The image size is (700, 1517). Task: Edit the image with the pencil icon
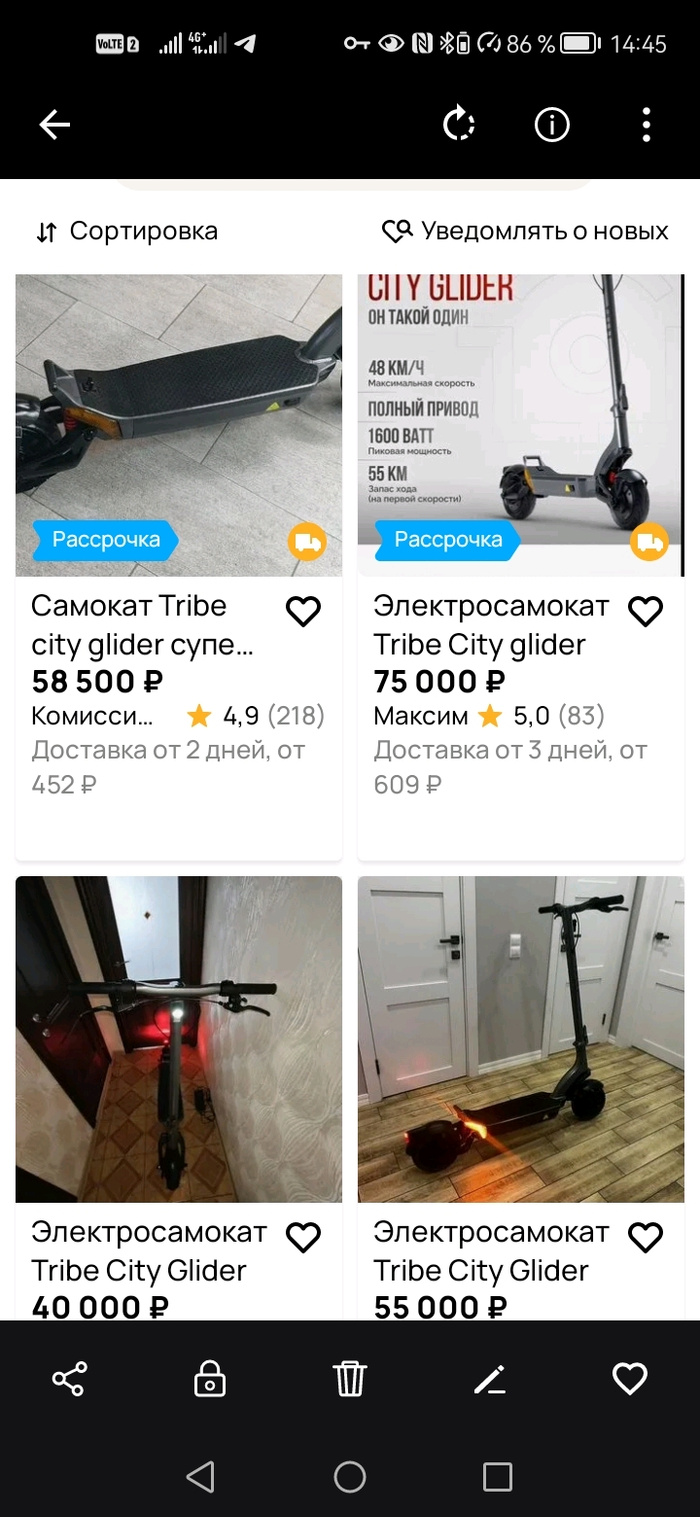tap(489, 1380)
